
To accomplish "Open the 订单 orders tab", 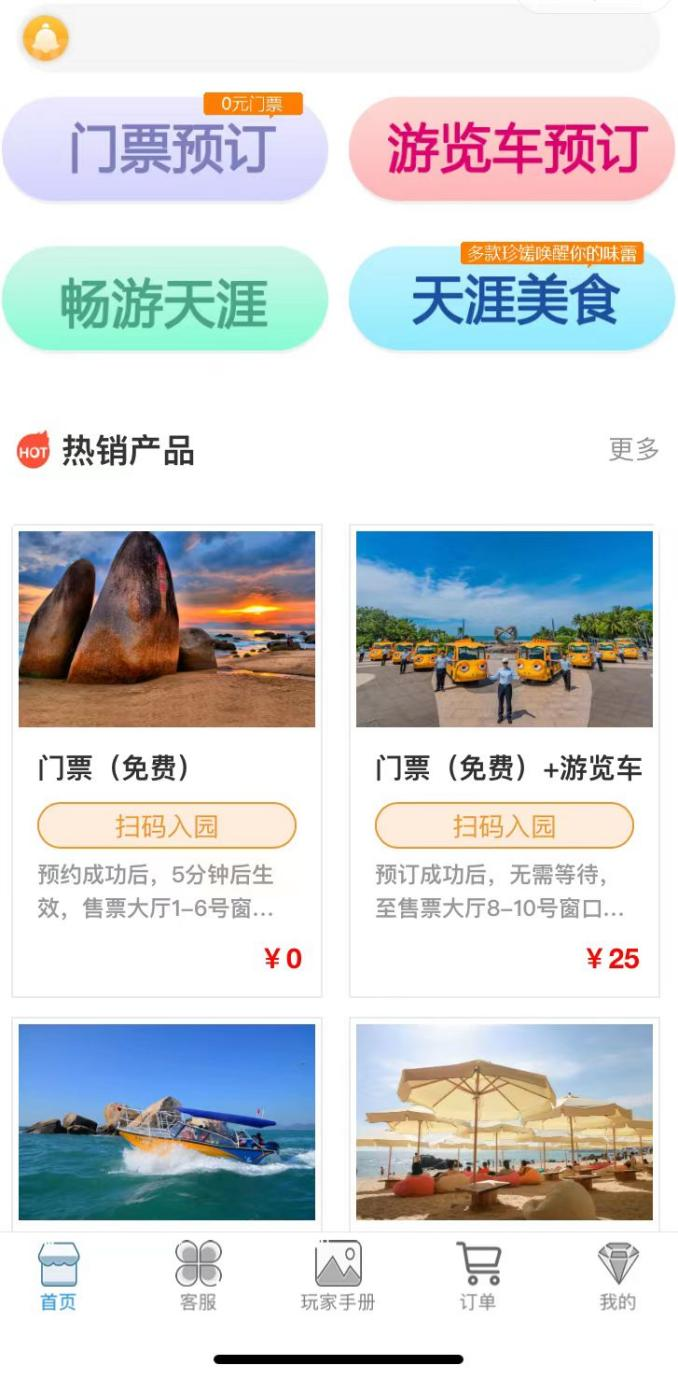I will (x=478, y=1276).
